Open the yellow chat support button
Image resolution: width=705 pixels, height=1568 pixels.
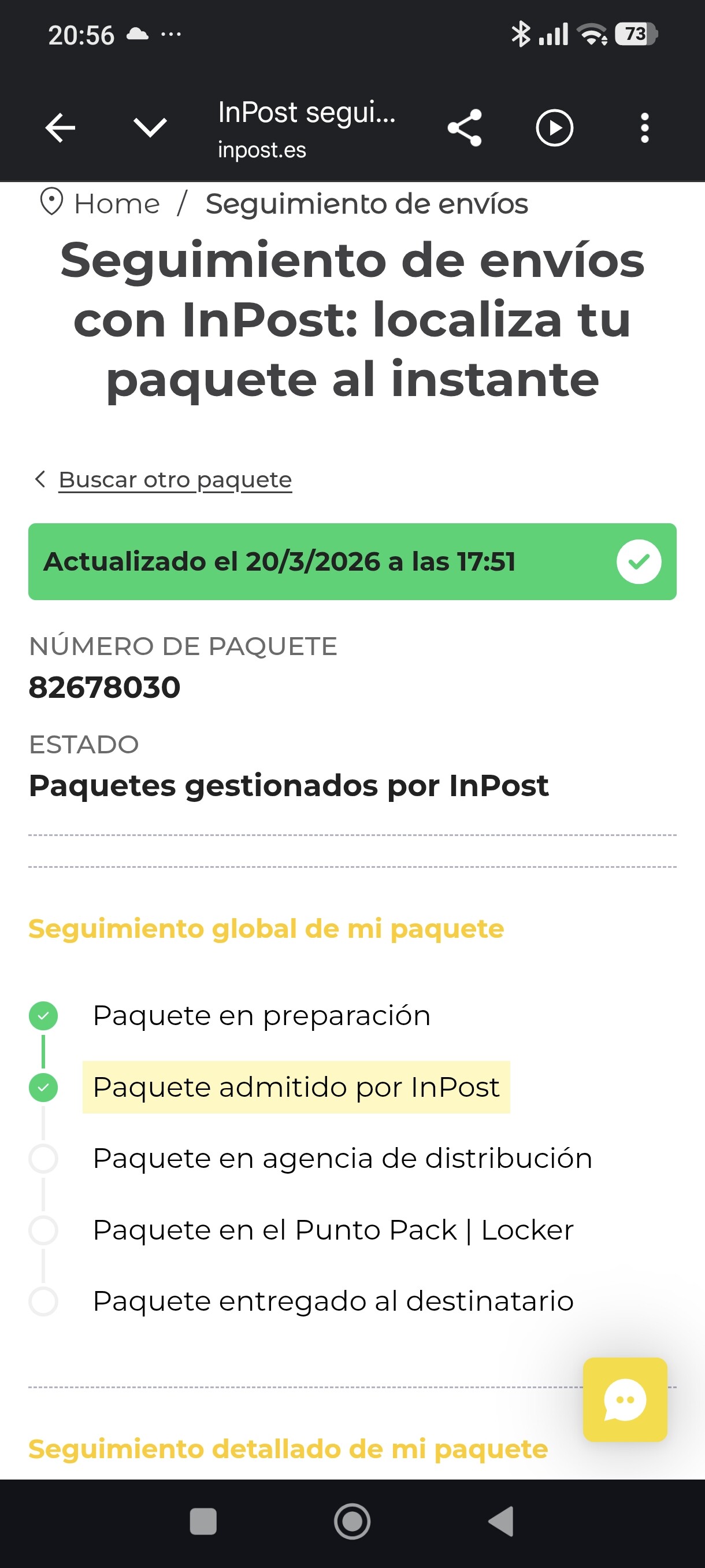pos(625,1399)
